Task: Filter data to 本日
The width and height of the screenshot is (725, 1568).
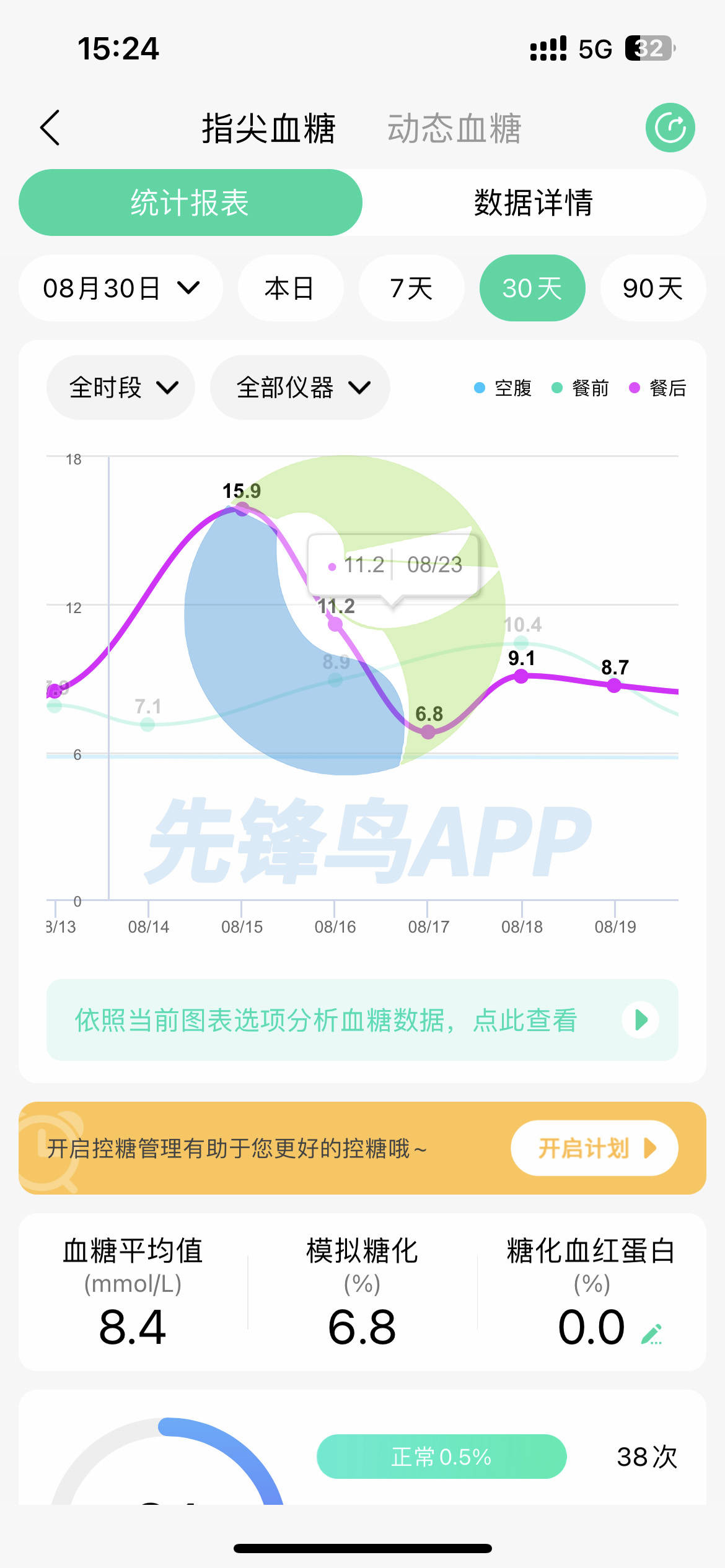Action: pyautogui.click(x=290, y=289)
